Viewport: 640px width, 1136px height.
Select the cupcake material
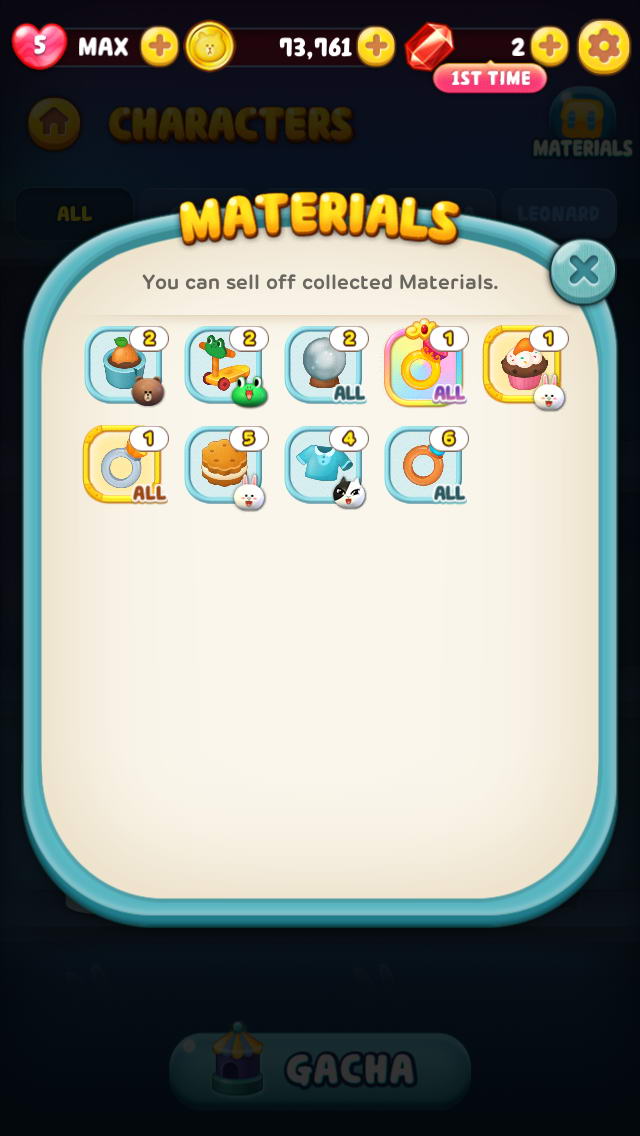(x=524, y=365)
